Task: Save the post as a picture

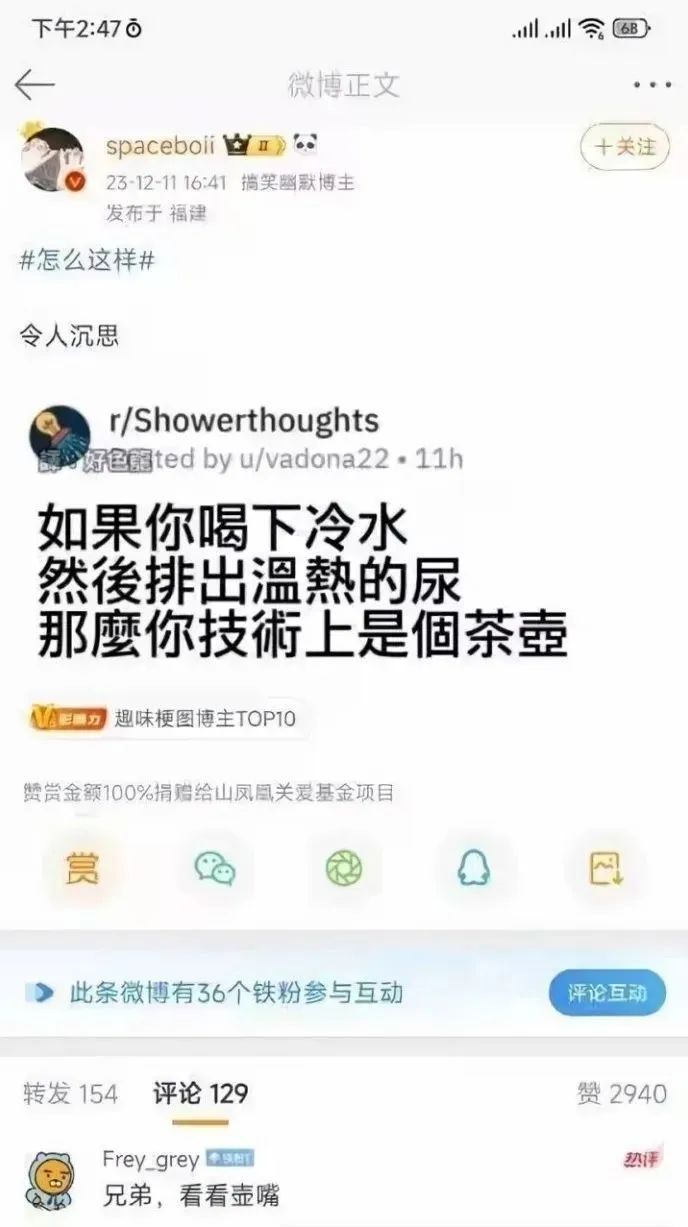Action: click(605, 869)
